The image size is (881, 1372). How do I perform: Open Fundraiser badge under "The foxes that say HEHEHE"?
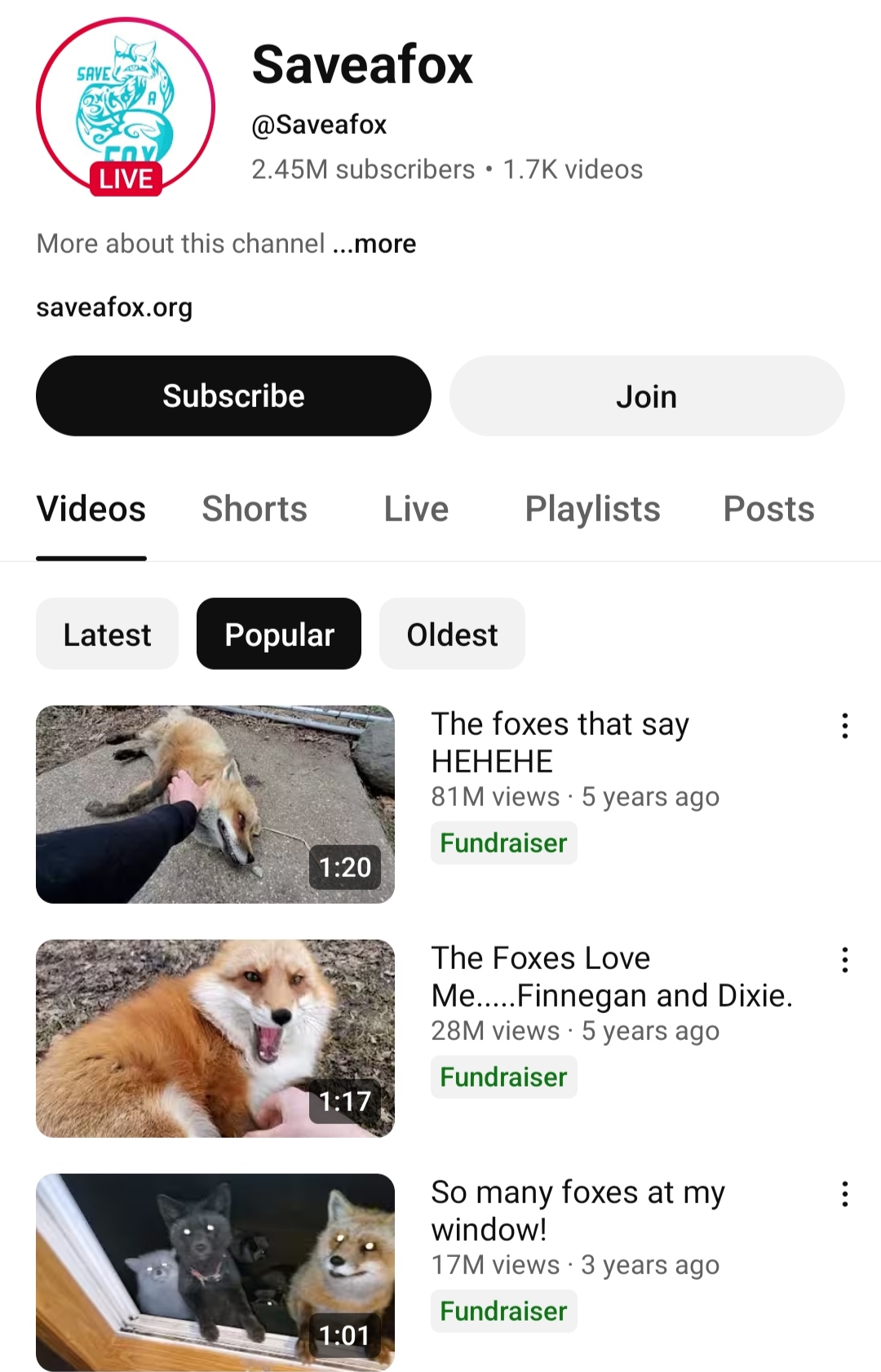pyautogui.click(x=503, y=843)
